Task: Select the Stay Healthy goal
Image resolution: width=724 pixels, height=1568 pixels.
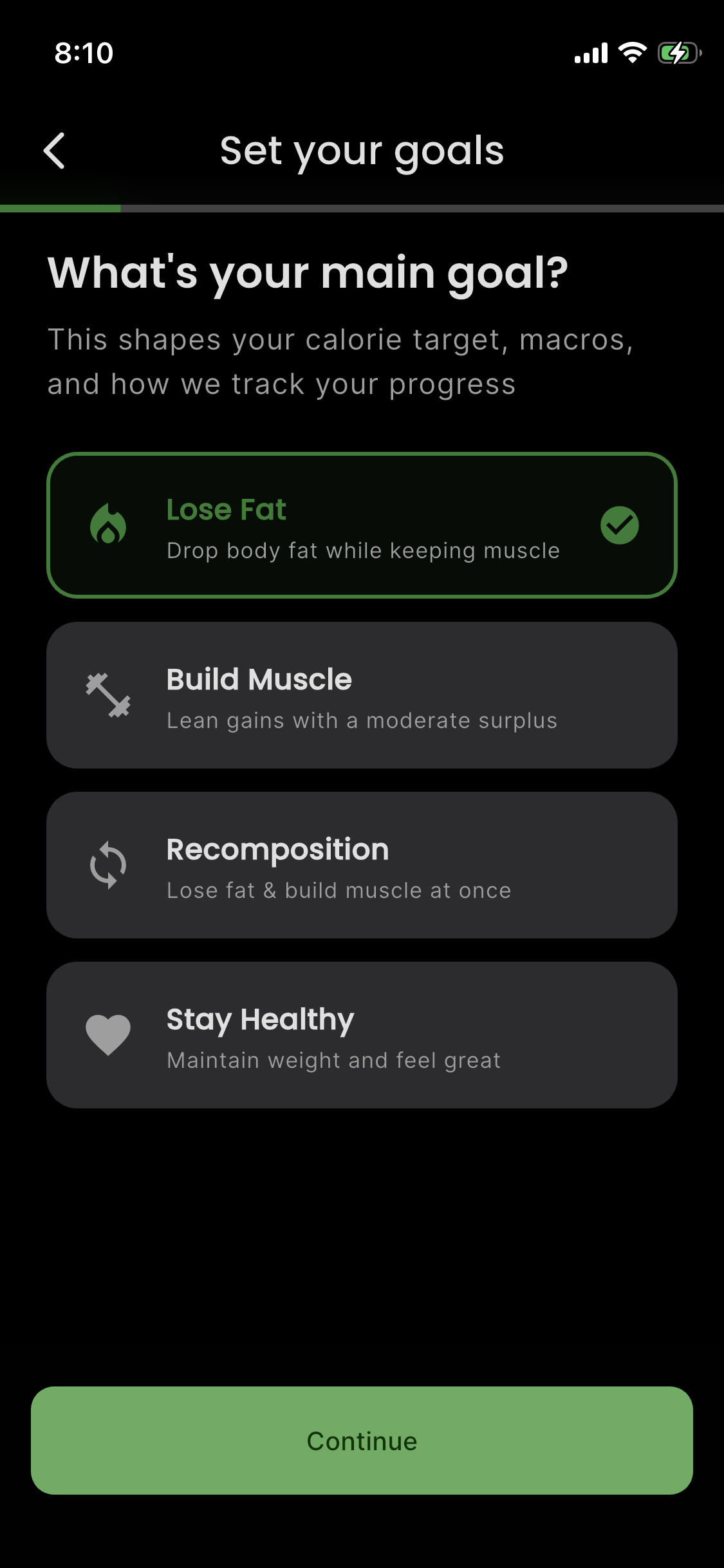Action: (362, 1035)
